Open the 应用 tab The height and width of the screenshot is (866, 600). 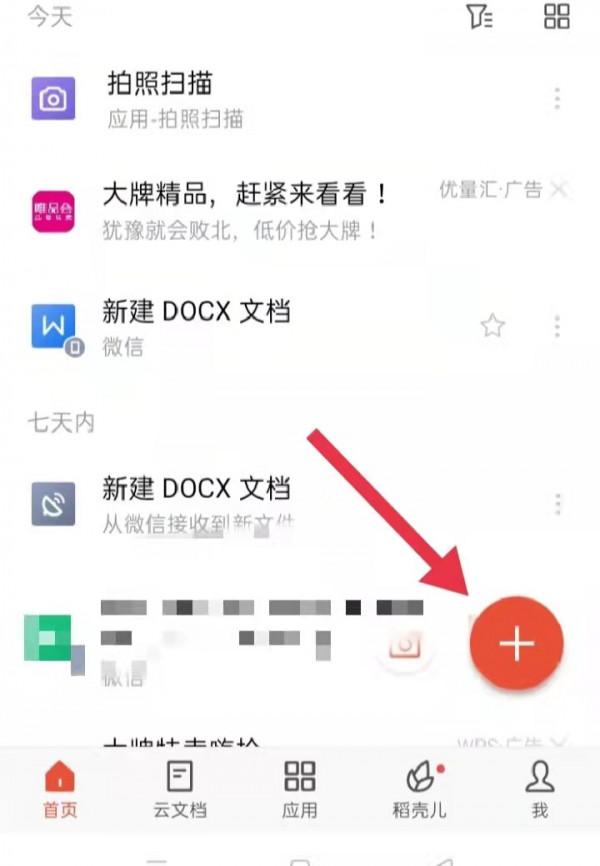click(299, 789)
